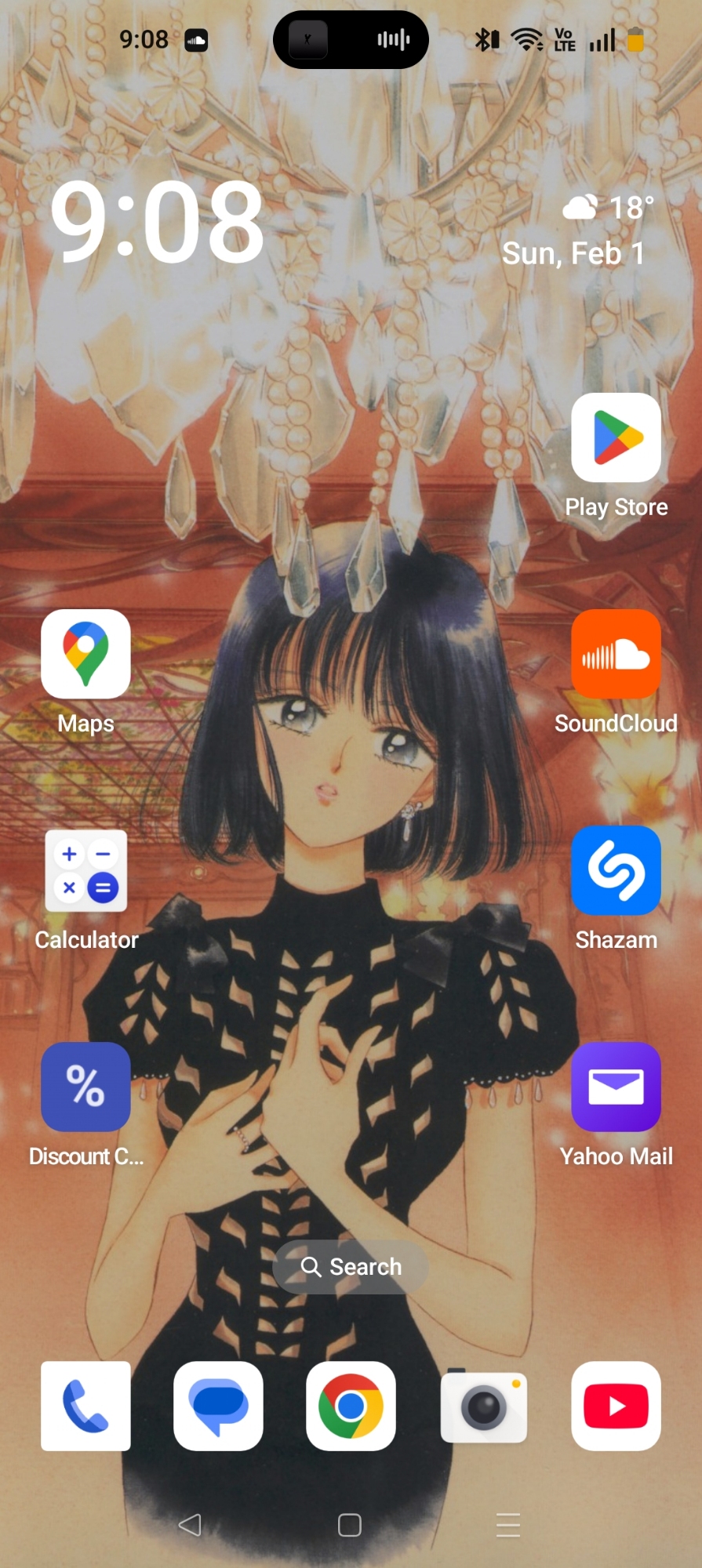Screen dimensions: 702x1568
Task: Open the Phone dialer in the dock
Action: (x=85, y=1406)
